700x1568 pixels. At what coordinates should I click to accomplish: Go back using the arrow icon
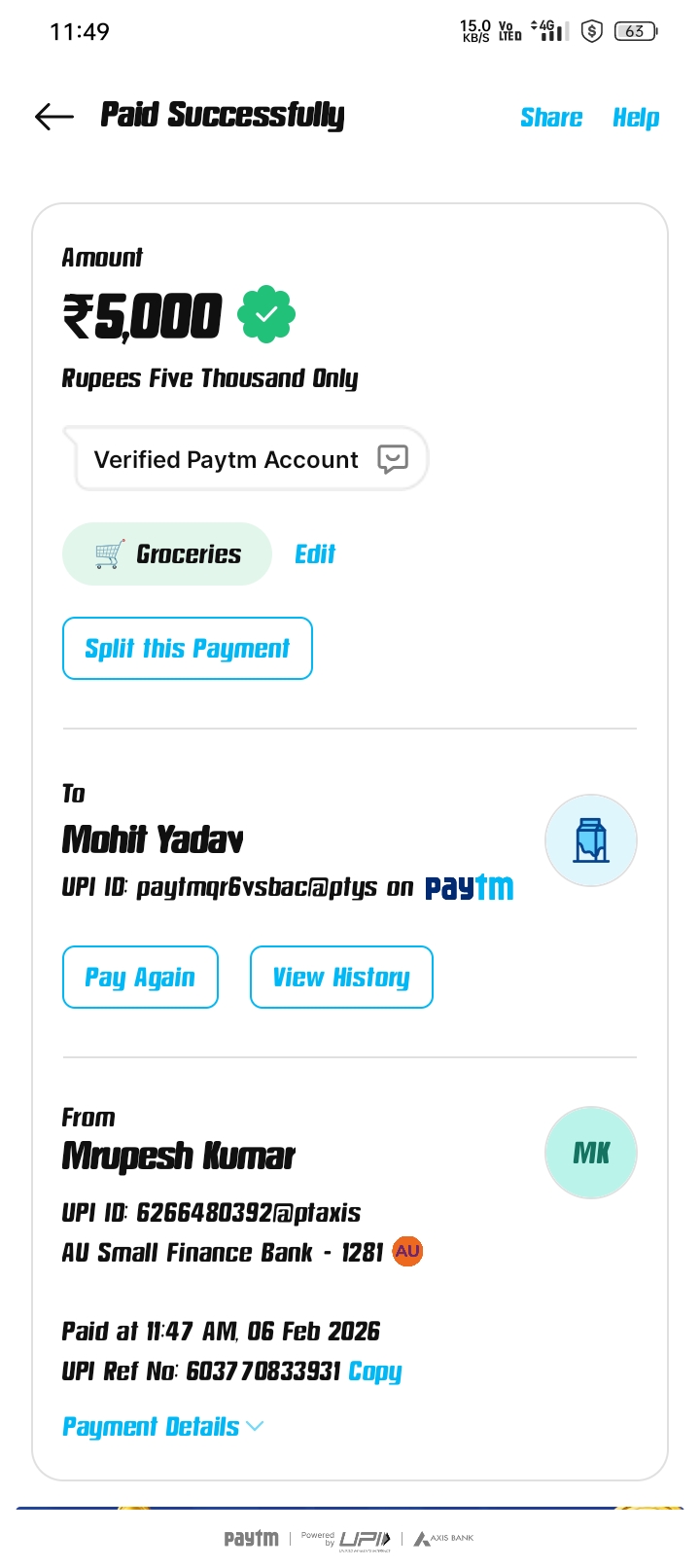54,117
